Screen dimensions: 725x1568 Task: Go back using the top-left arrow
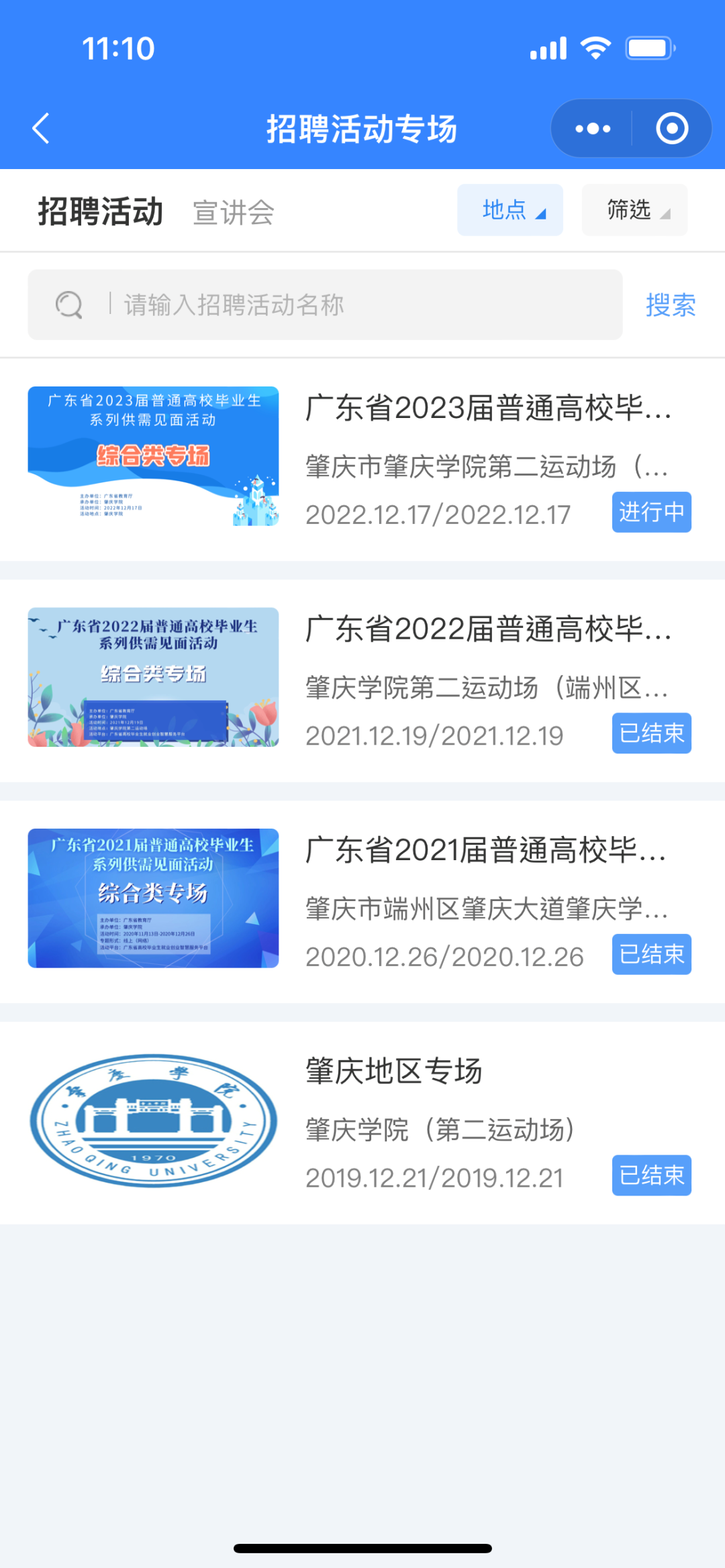(x=42, y=128)
